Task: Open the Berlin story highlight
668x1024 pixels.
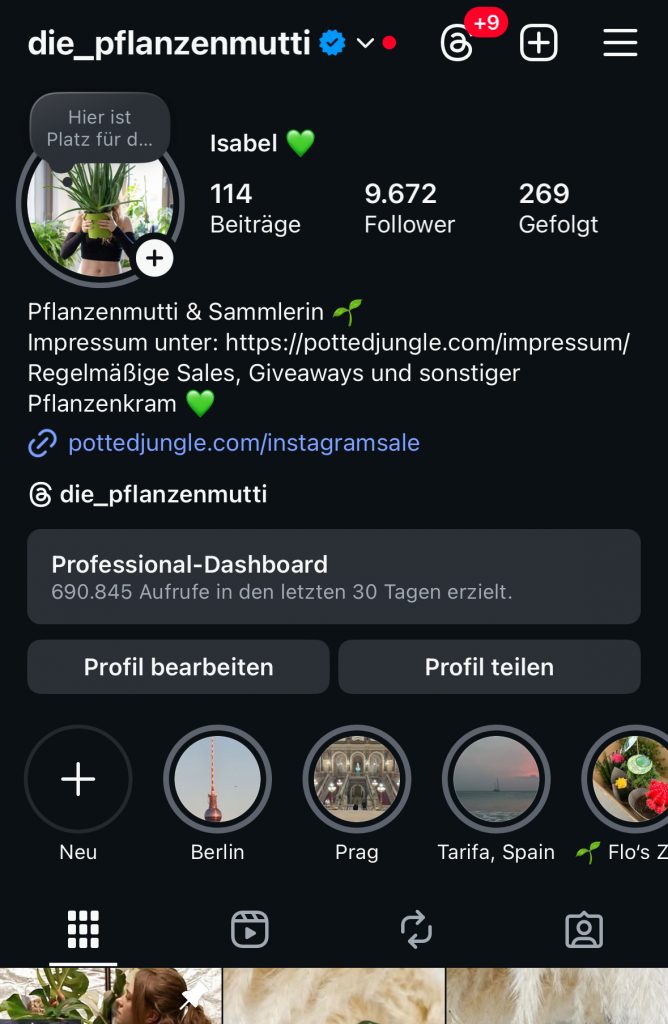Action: point(217,779)
